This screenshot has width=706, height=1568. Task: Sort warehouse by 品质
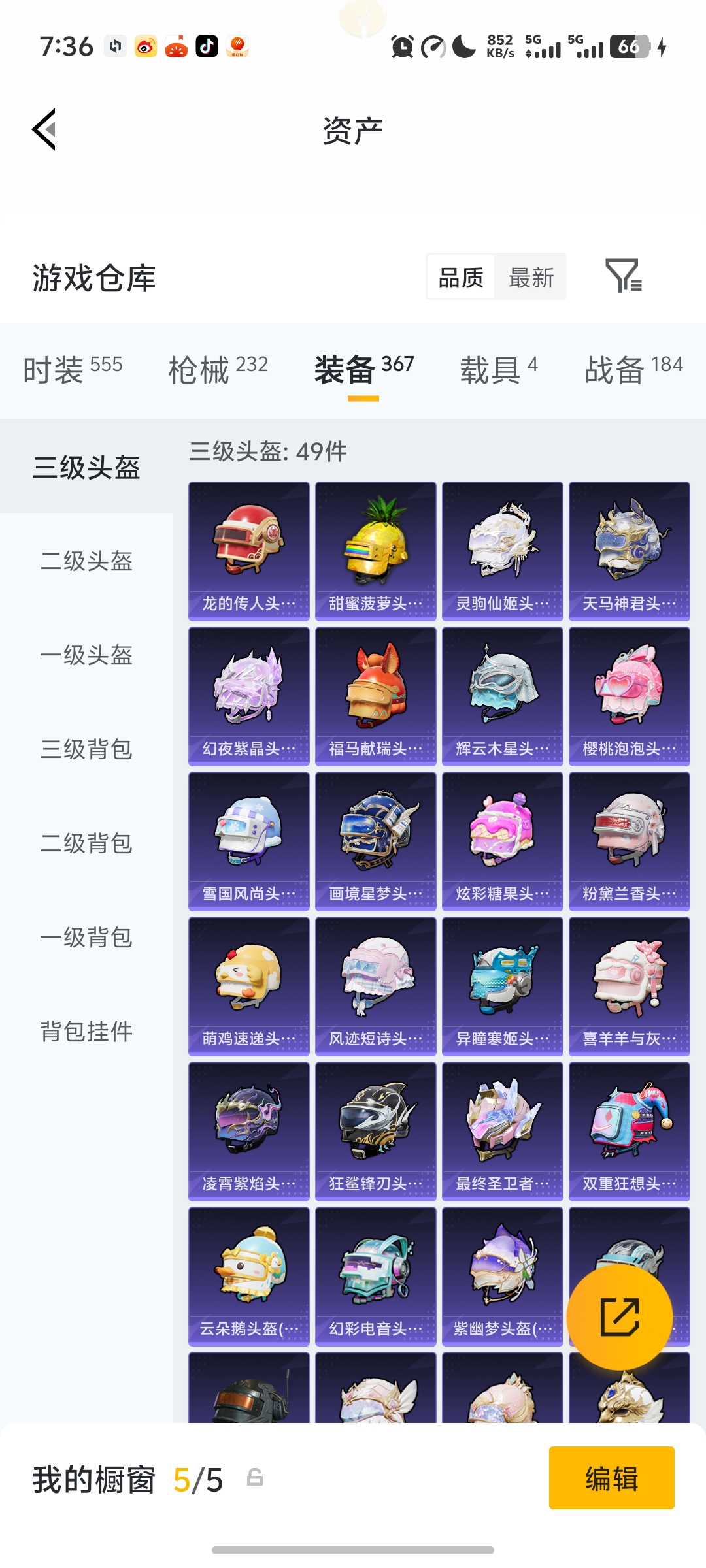pyautogui.click(x=461, y=278)
